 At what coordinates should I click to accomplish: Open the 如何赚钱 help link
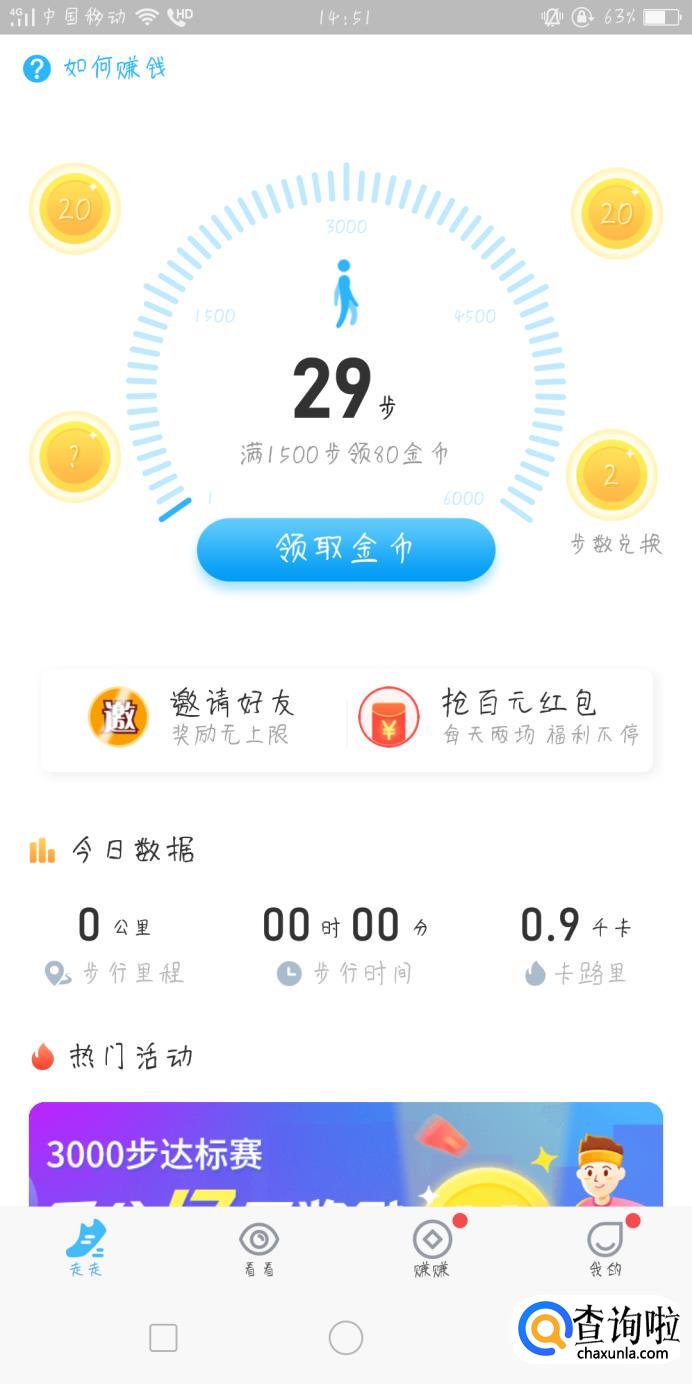pos(95,68)
